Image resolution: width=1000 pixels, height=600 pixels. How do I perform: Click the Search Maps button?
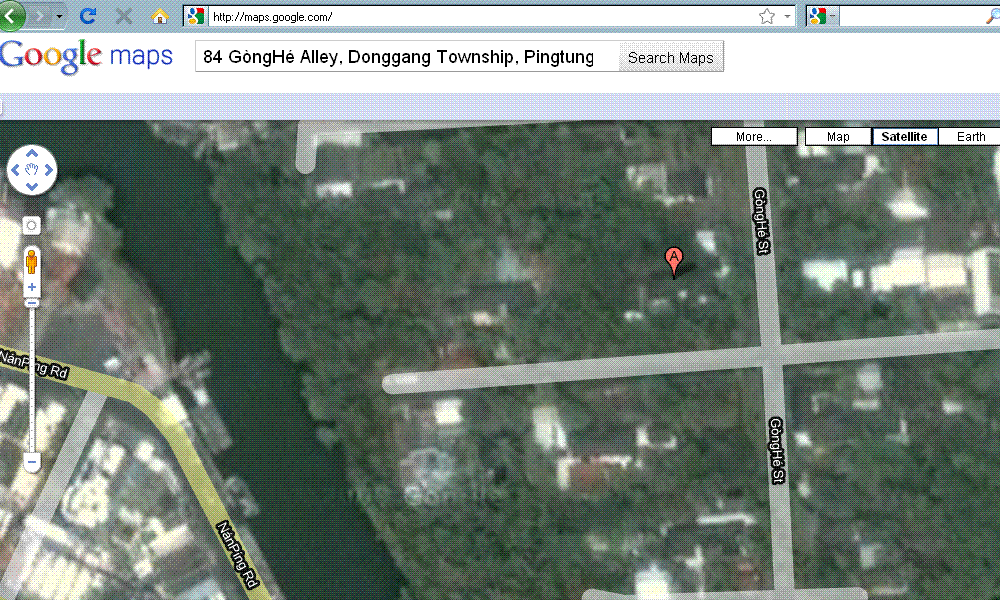click(670, 57)
